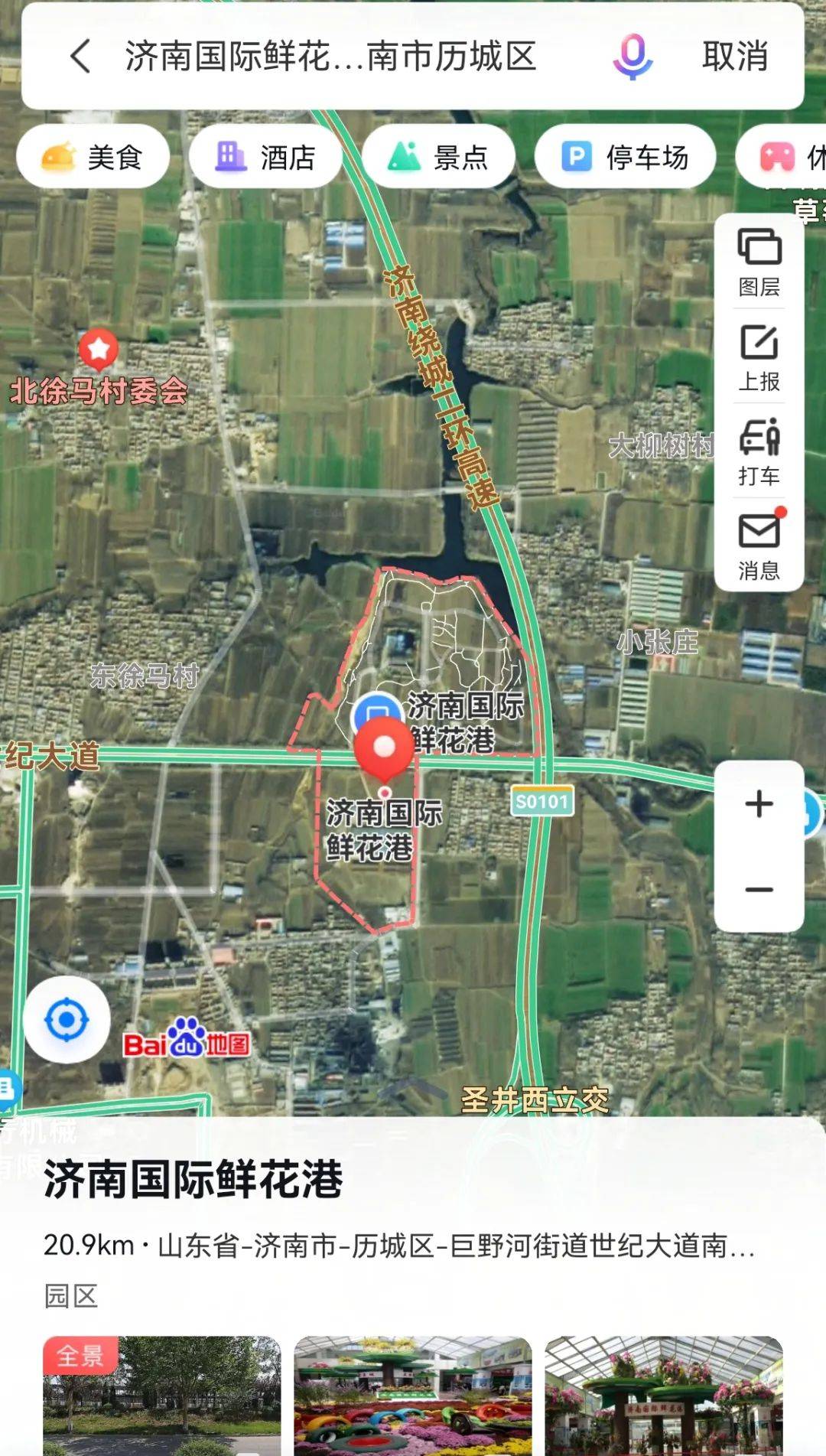This screenshot has height=1456, width=826.
Task: Select the 停车场 category chip
Action: click(626, 157)
